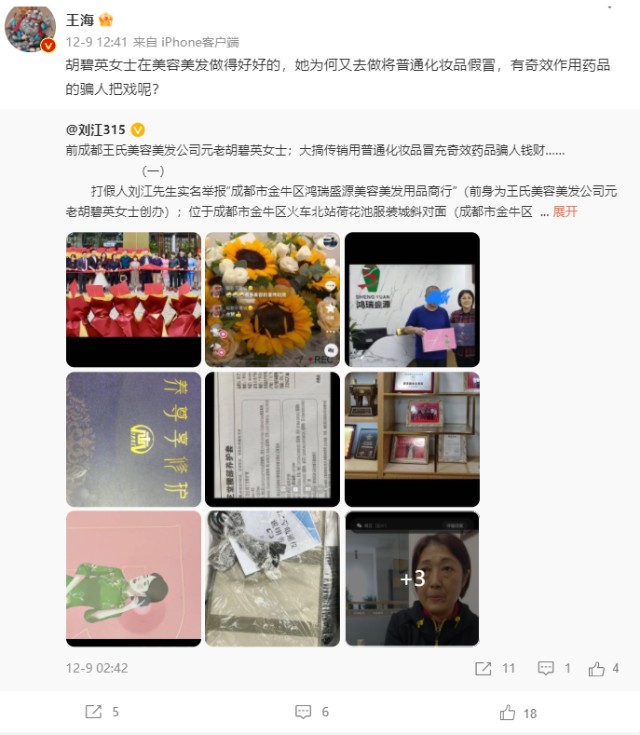Open the ribbon-cutting ceremony photo
The image size is (640, 735).
(x=133, y=299)
